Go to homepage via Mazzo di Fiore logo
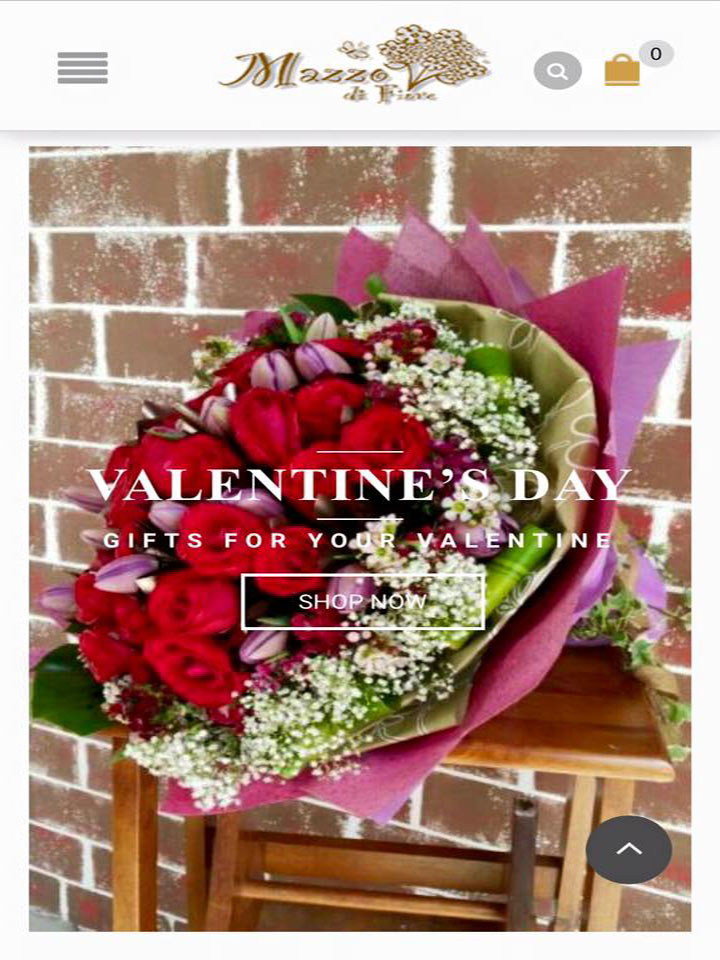 point(355,63)
